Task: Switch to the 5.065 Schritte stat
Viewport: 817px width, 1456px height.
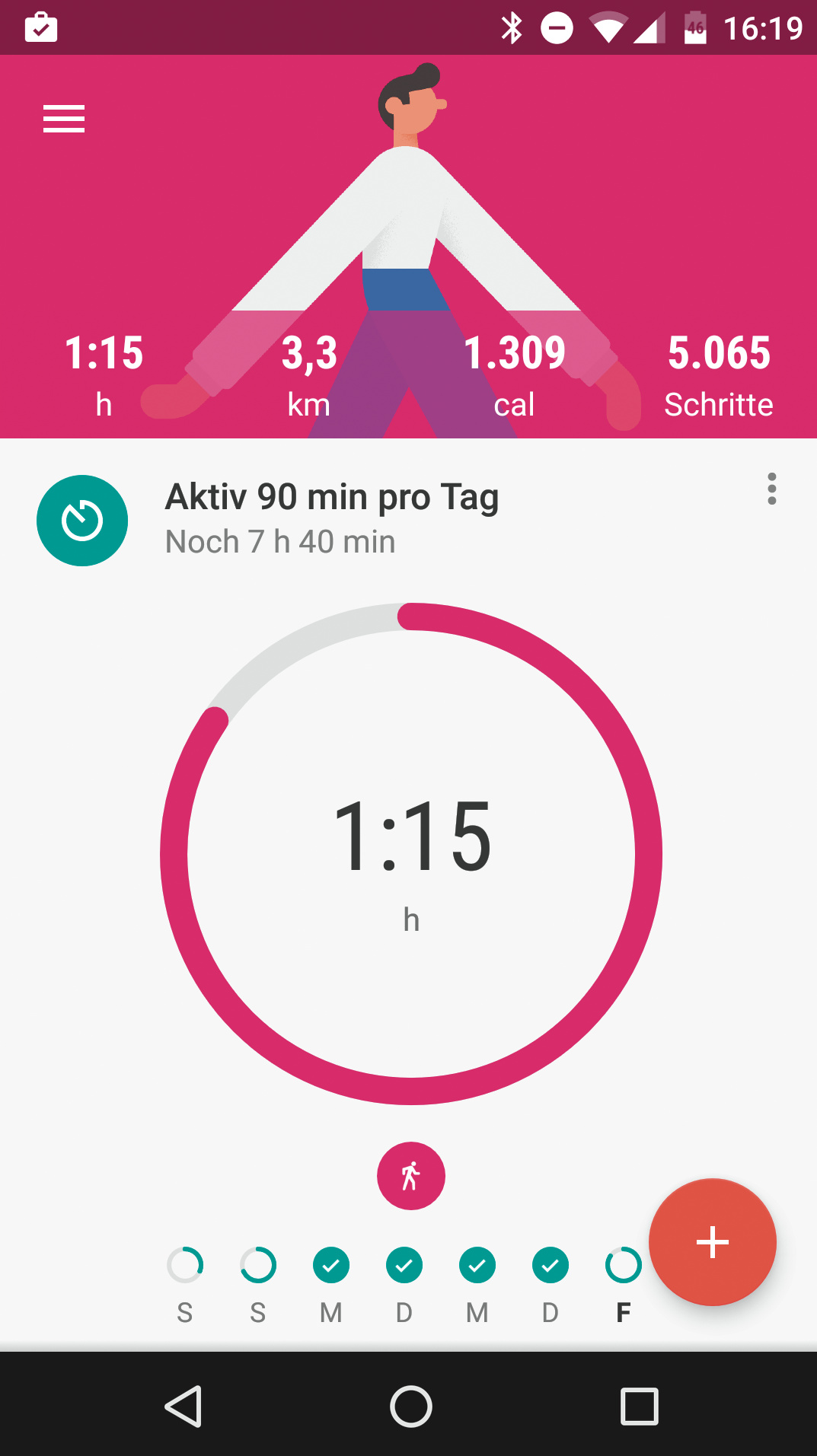Action: pyautogui.click(x=718, y=374)
